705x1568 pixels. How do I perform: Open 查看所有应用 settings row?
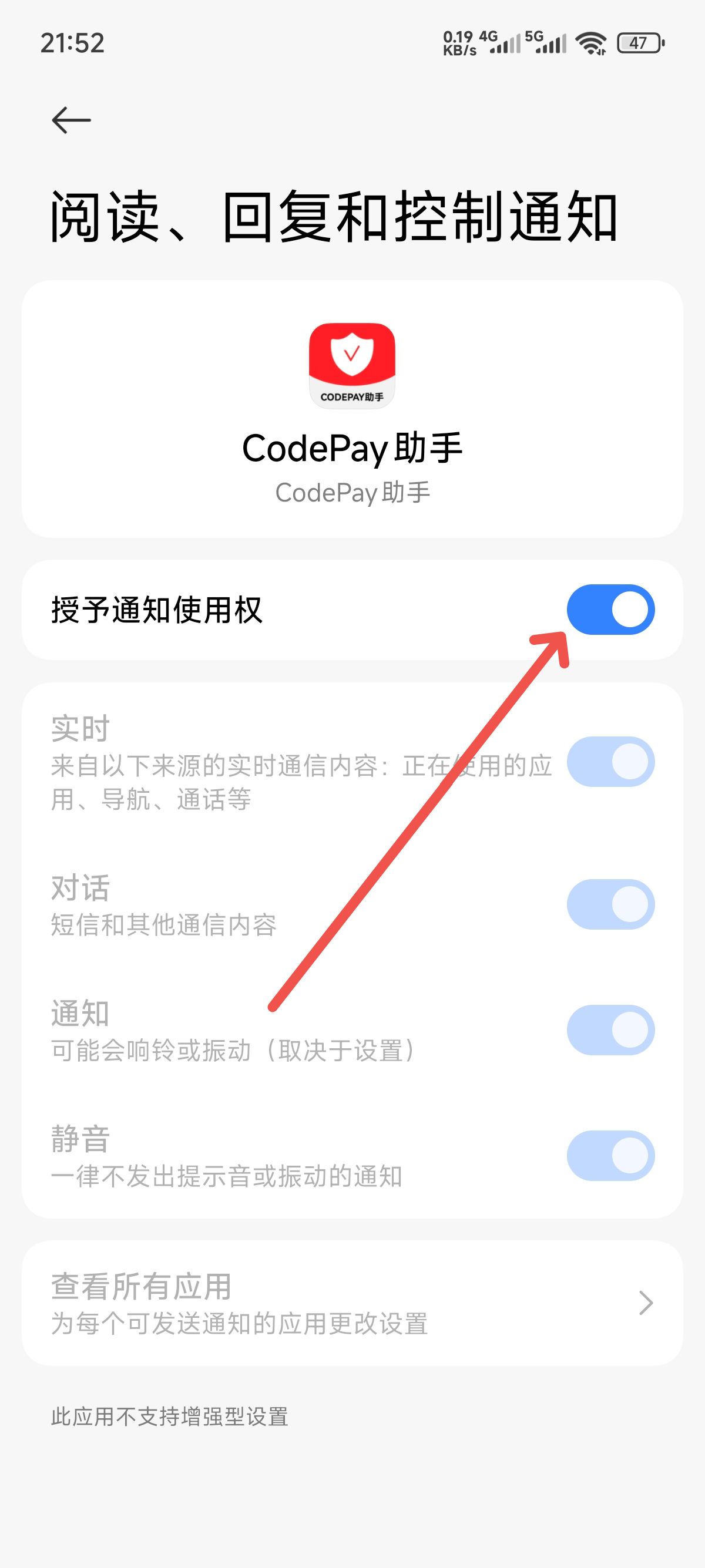pos(352,1303)
